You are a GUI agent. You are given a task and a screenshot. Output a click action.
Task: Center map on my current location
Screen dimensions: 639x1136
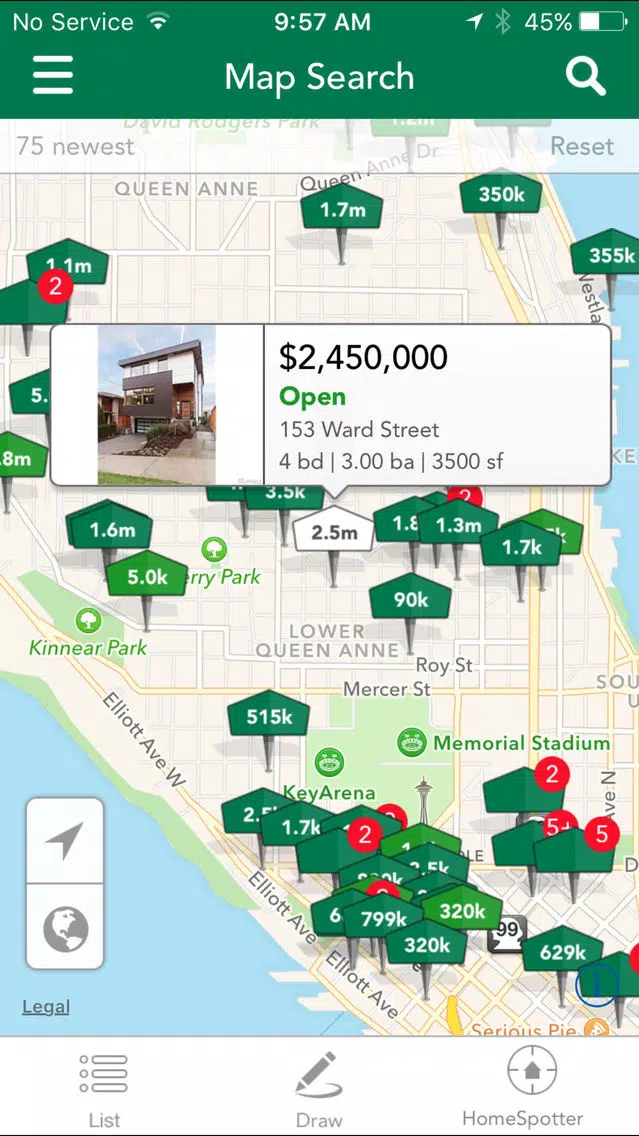point(64,841)
